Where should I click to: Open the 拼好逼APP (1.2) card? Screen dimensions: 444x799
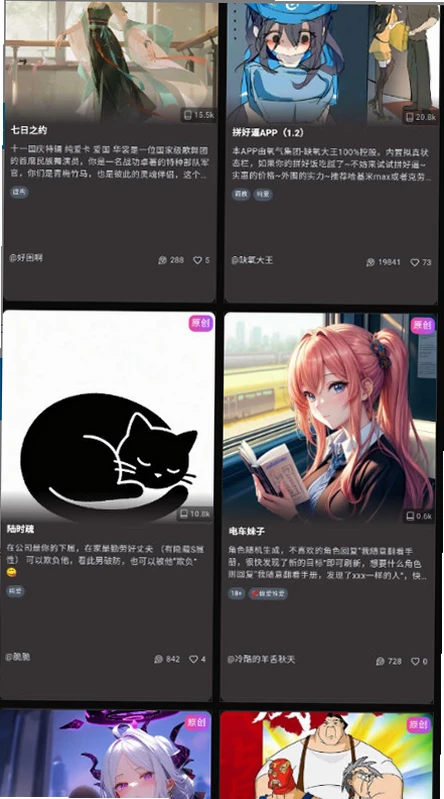(331, 151)
